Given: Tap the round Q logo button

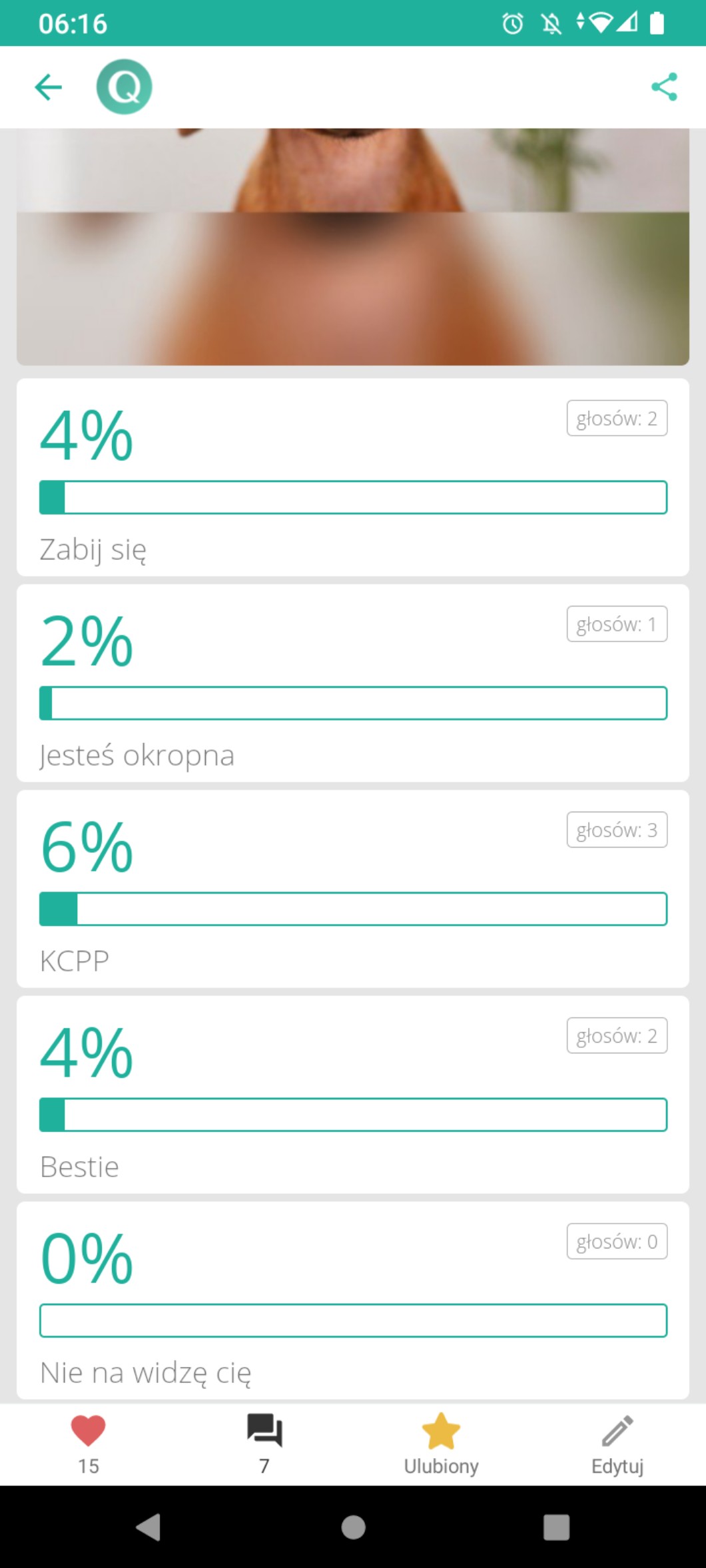Looking at the screenshot, I should [124, 87].
